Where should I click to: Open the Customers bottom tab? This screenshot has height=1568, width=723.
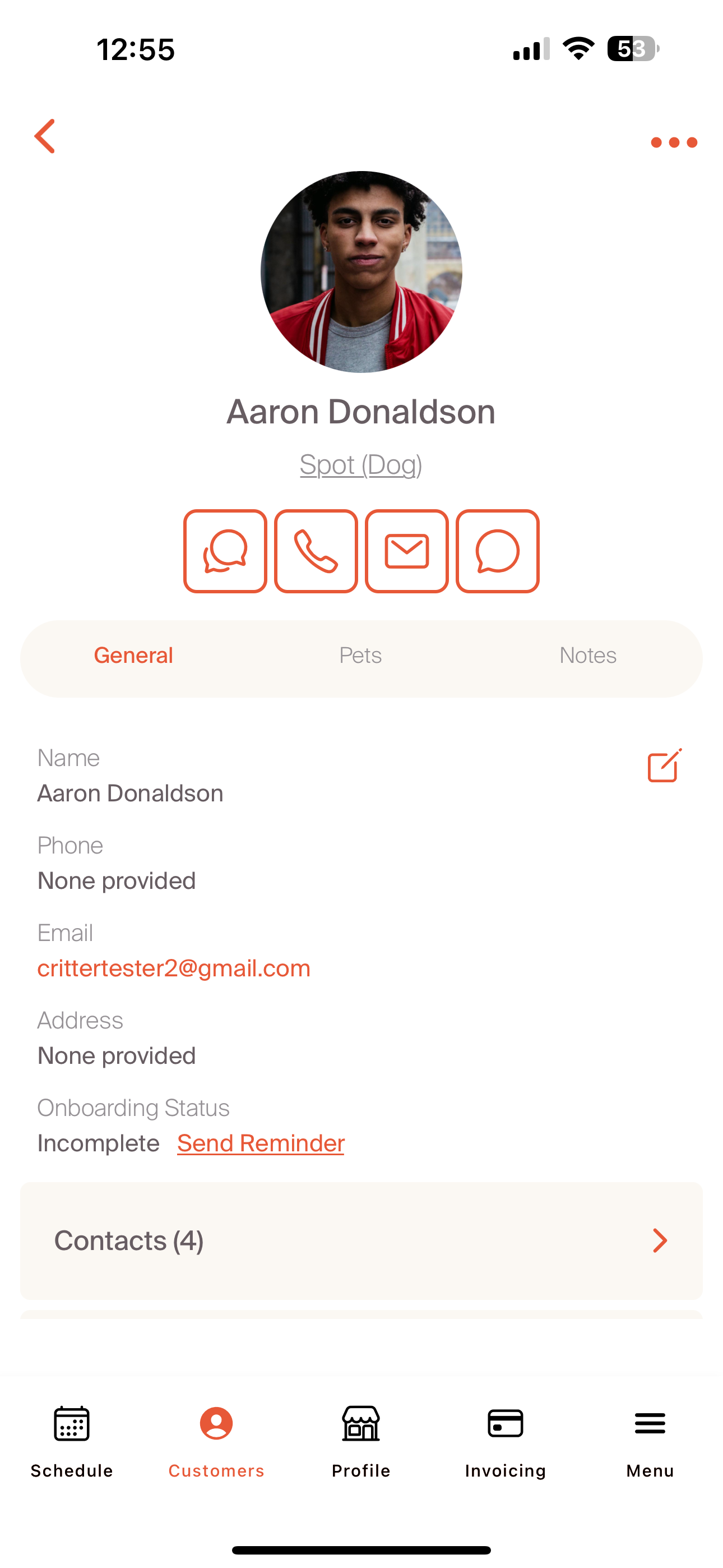pyautogui.click(x=216, y=1440)
